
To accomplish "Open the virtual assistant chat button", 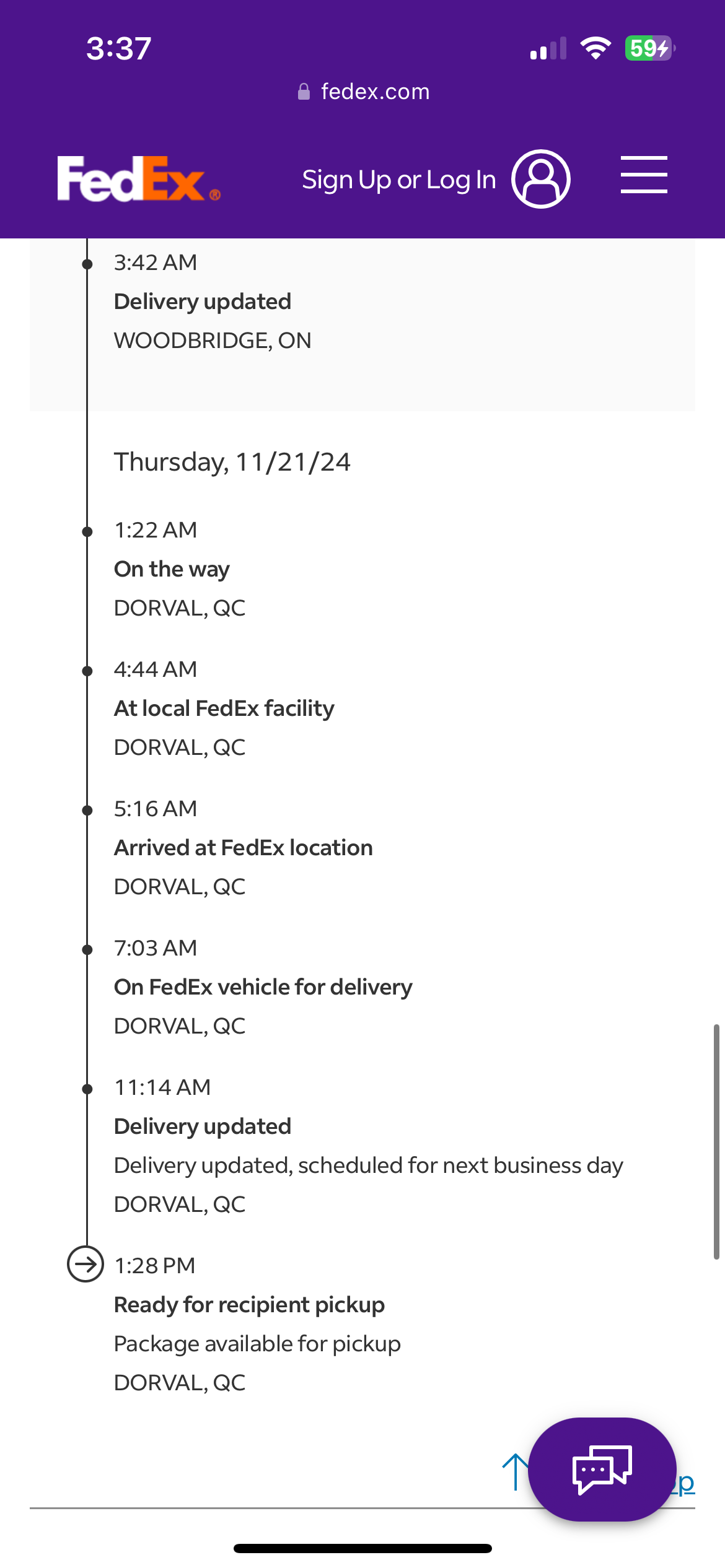I will pos(602,1469).
